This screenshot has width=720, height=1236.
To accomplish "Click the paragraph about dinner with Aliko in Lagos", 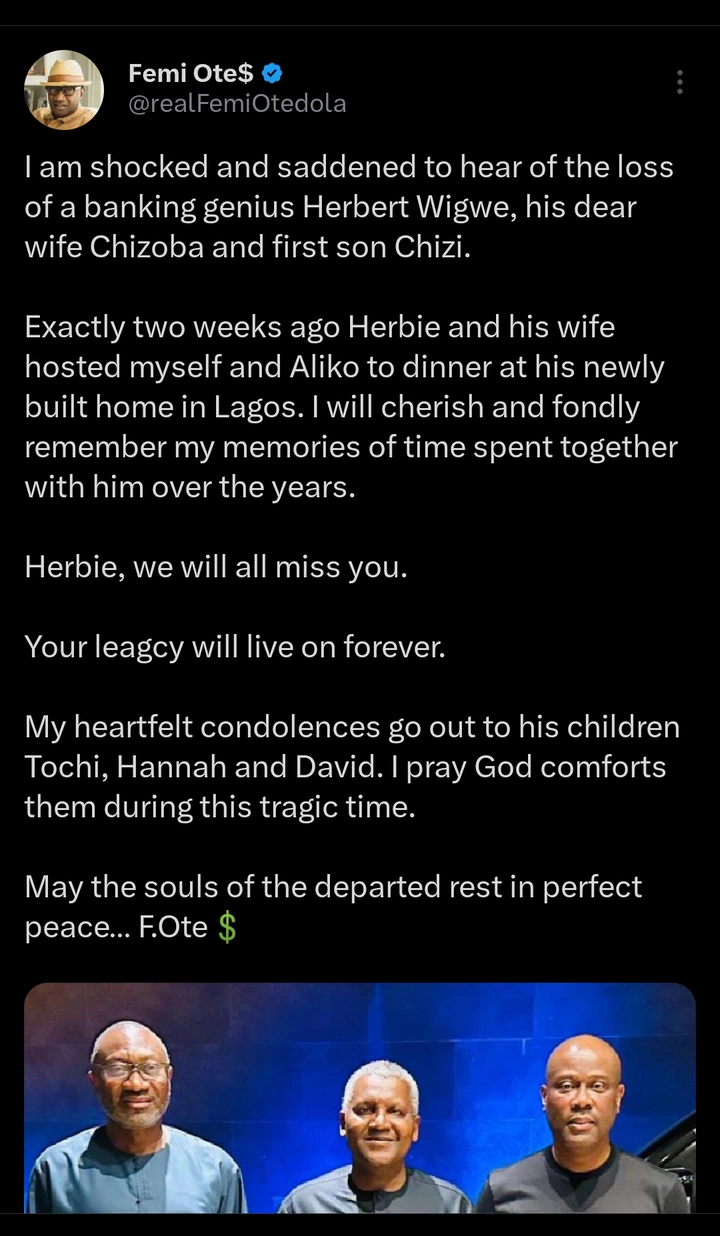I will 350,407.
